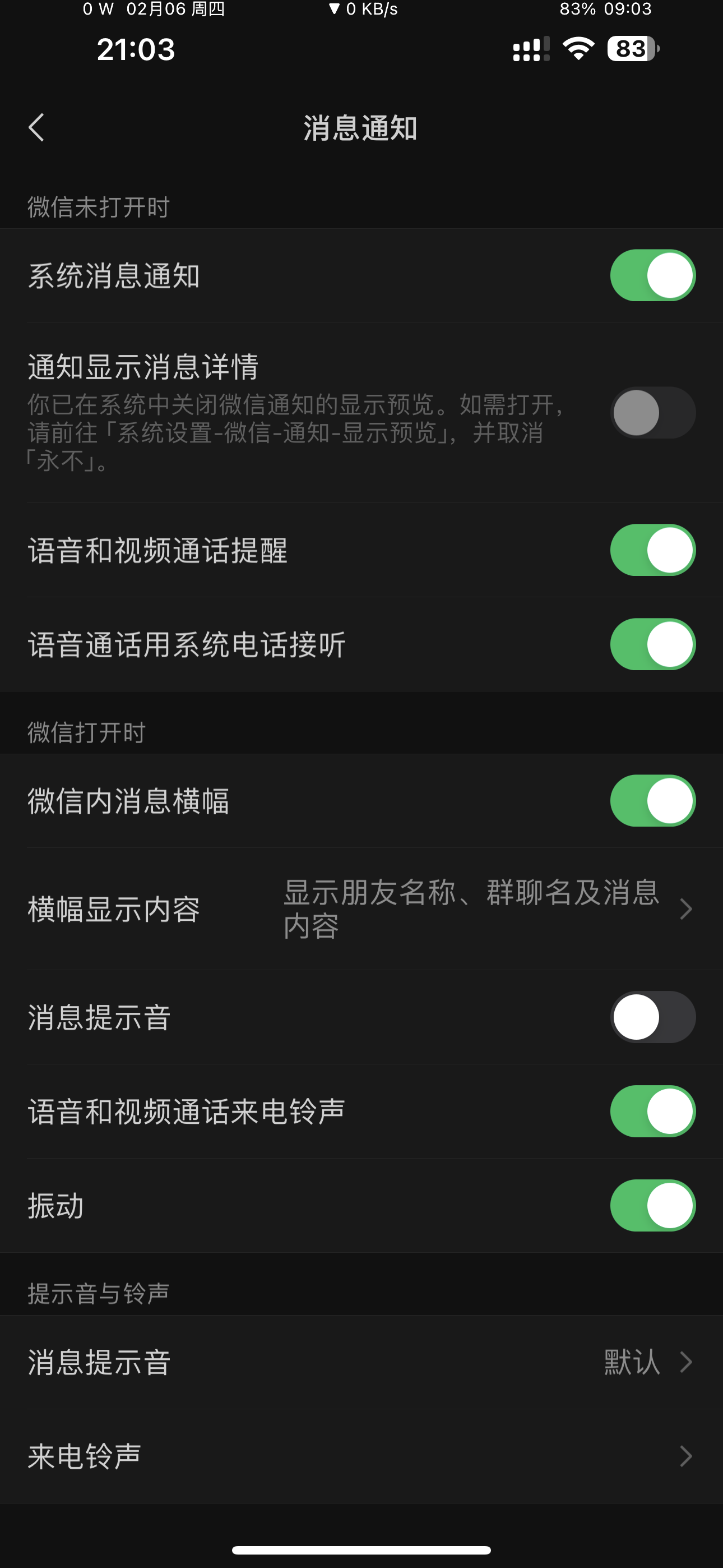Click the clock showing 21:03
723x1568 pixels.
(x=135, y=50)
